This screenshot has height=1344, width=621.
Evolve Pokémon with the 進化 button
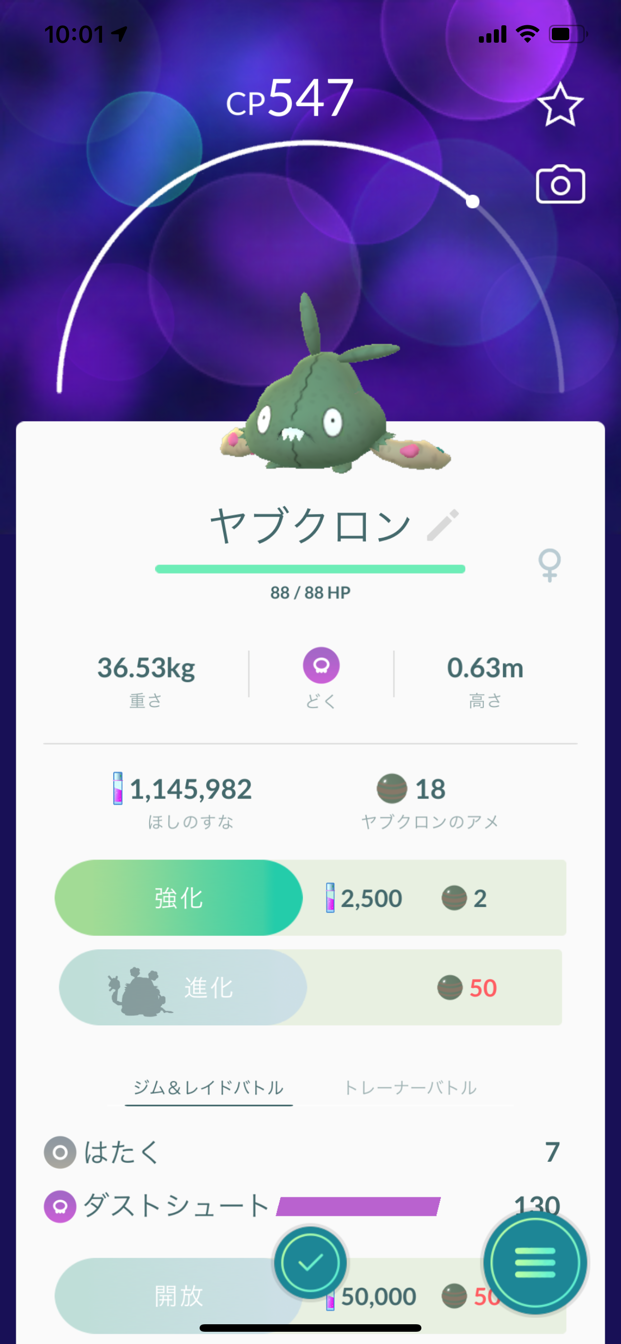tap(184, 988)
